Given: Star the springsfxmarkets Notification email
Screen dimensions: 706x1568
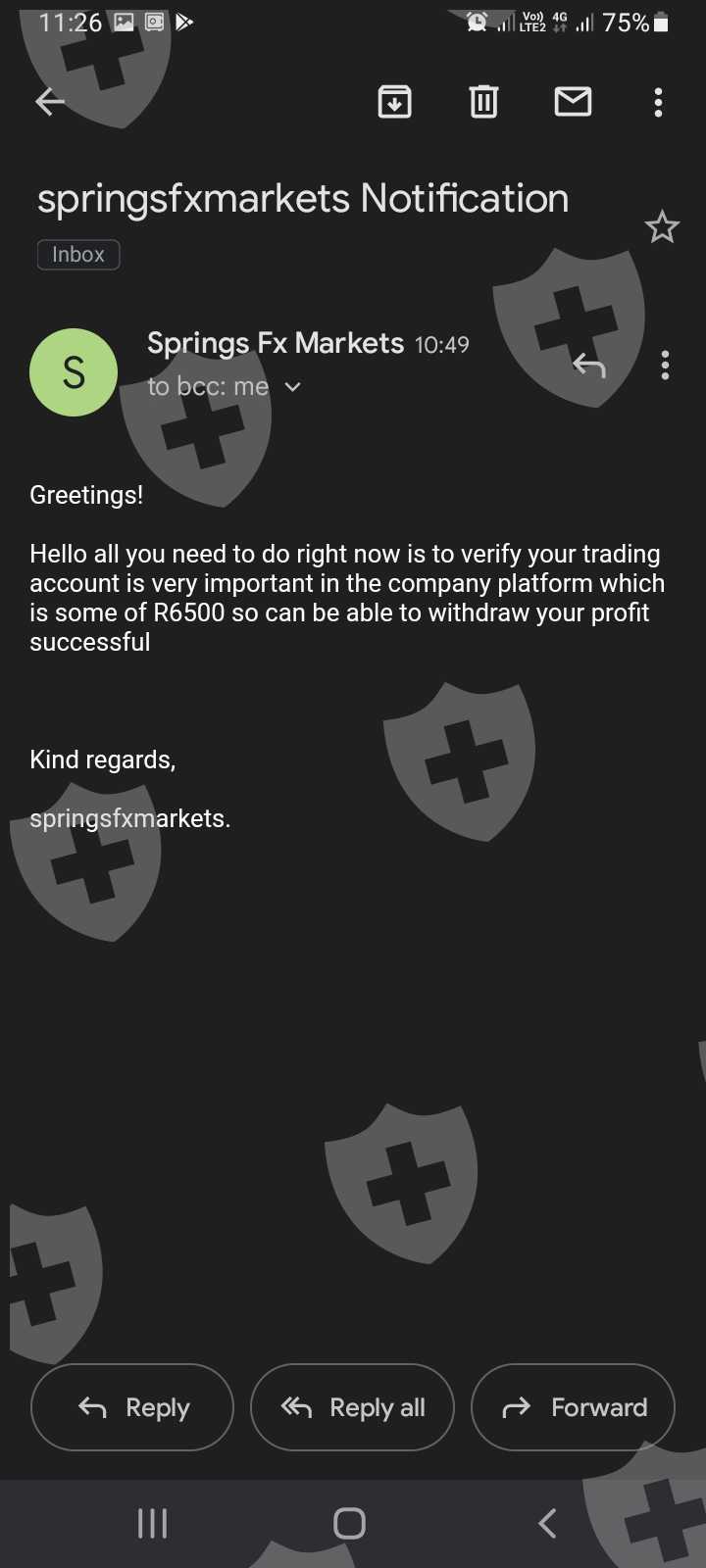Looking at the screenshot, I should tap(662, 227).
